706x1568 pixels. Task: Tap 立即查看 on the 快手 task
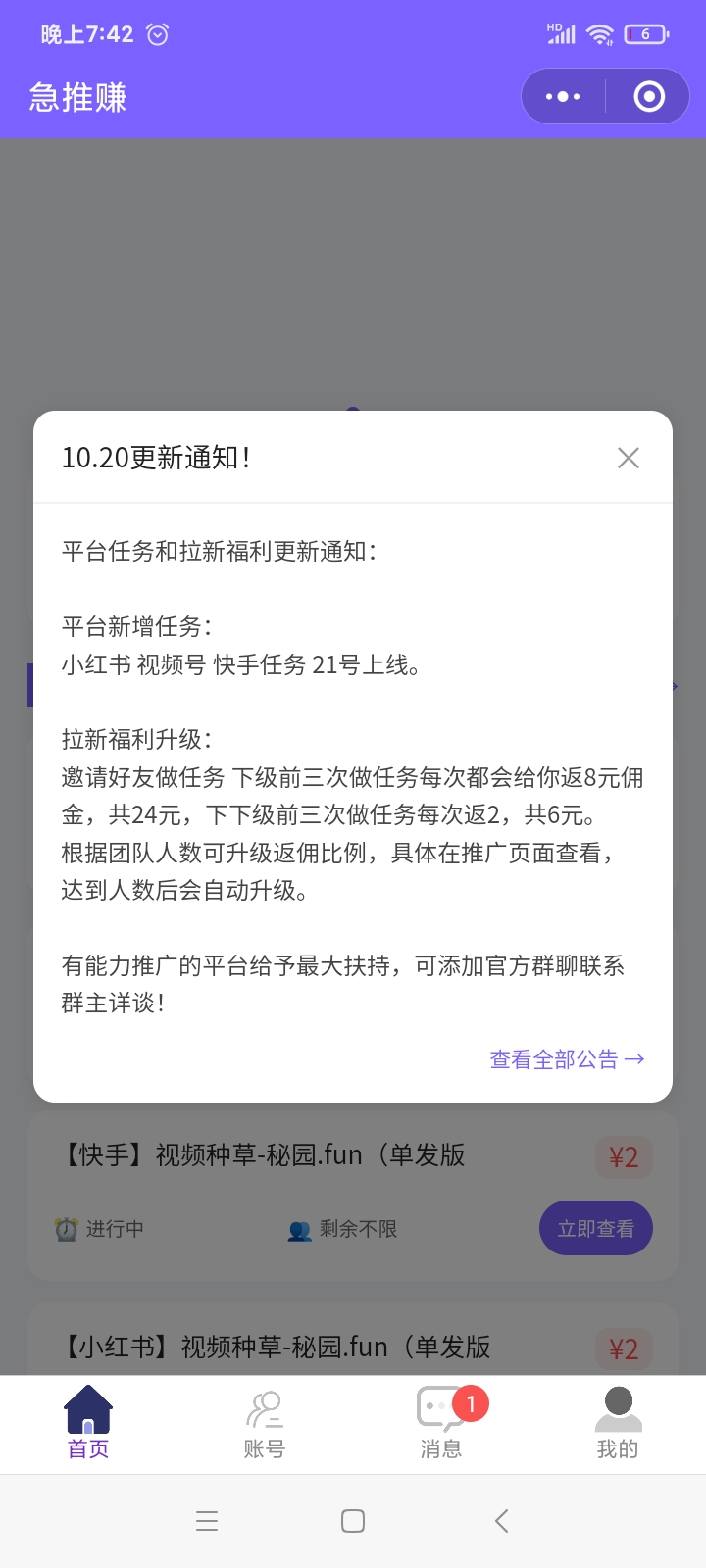[x=595, y=1228]
